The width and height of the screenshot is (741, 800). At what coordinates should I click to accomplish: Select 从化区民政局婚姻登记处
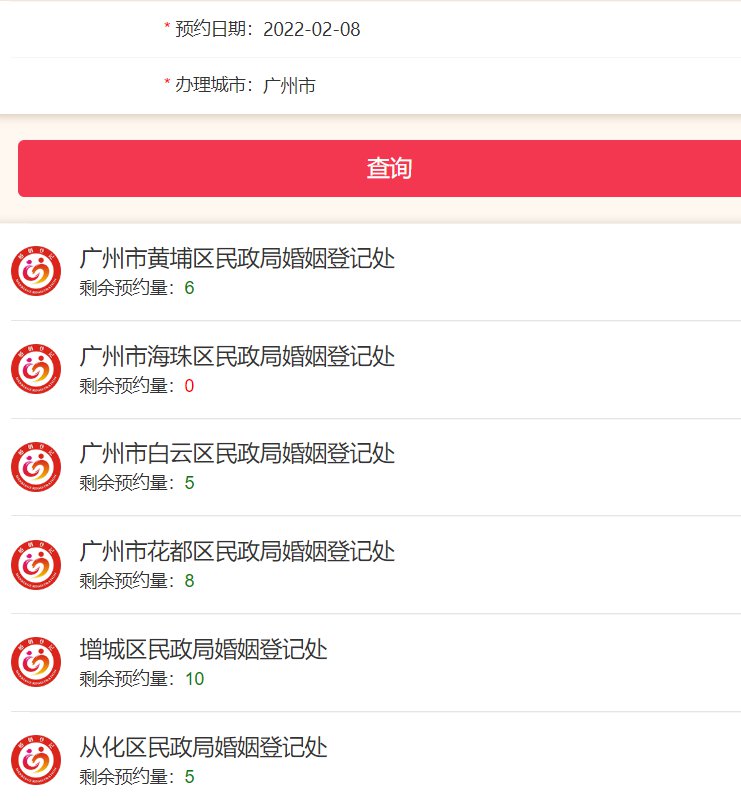pos(203,748)
